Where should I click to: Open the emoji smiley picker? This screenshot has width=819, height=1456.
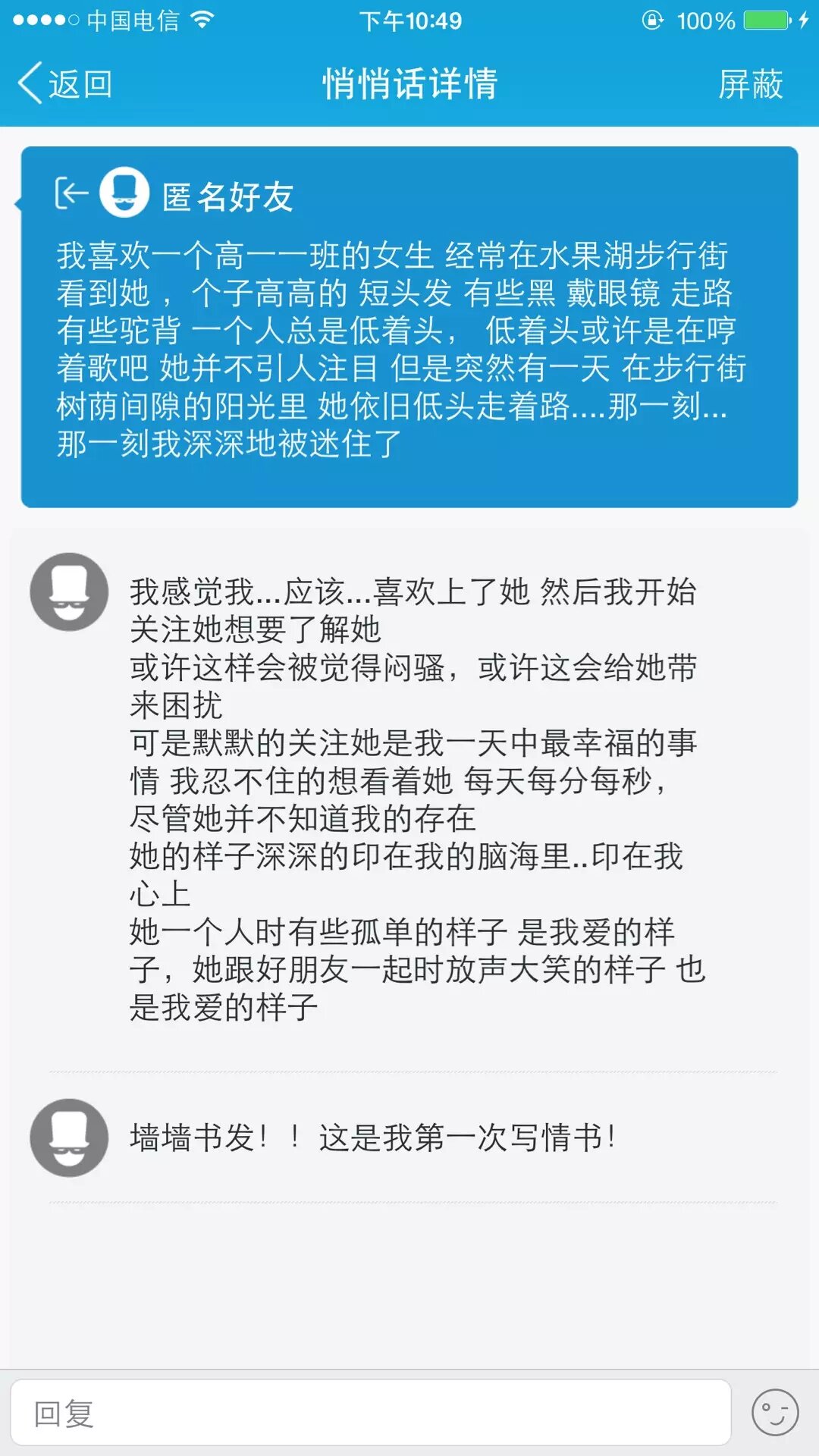tap(774, 1413)
